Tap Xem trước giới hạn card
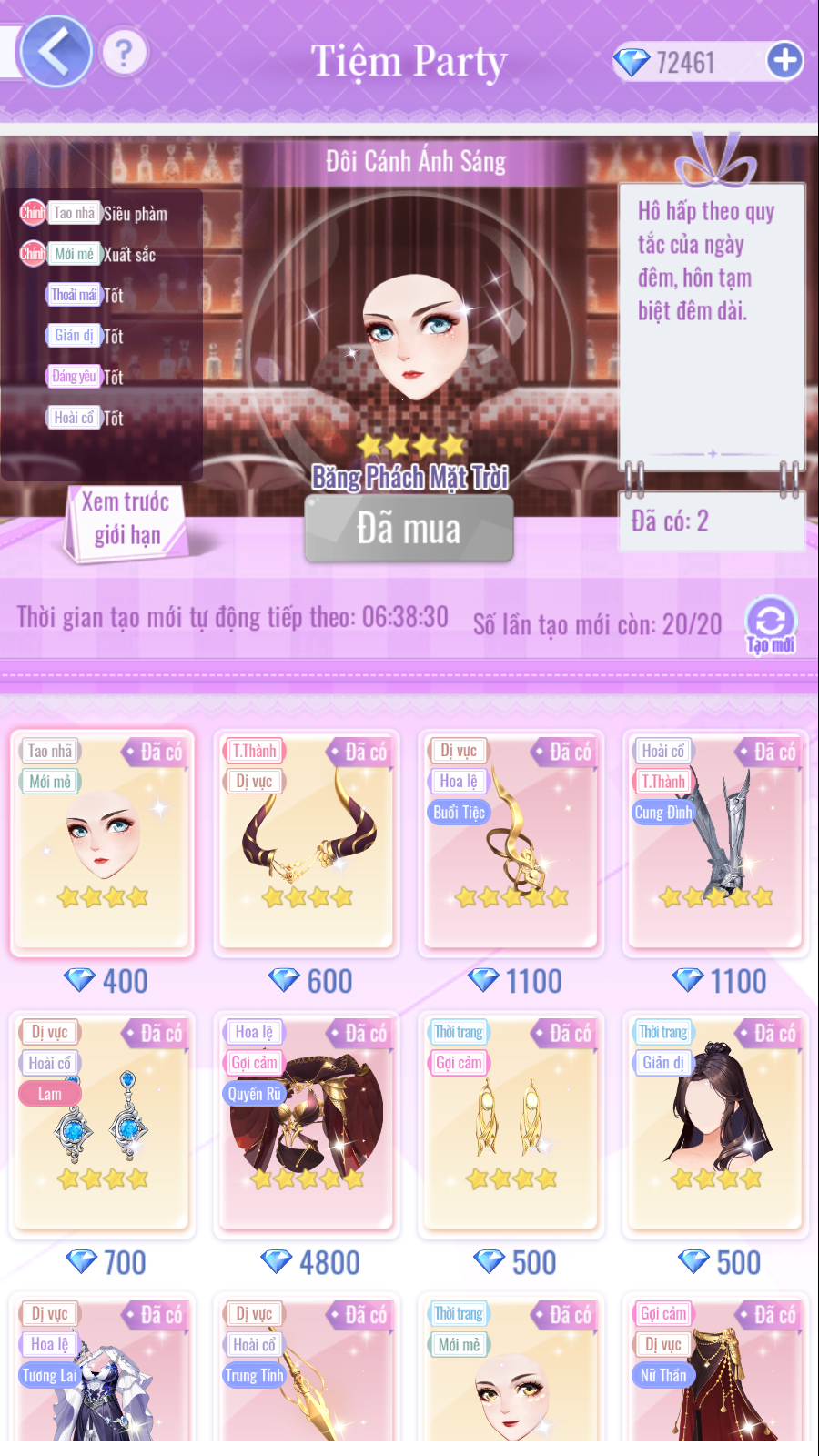This screenshot has width=819, height=1456. click(x=126, y=519)
